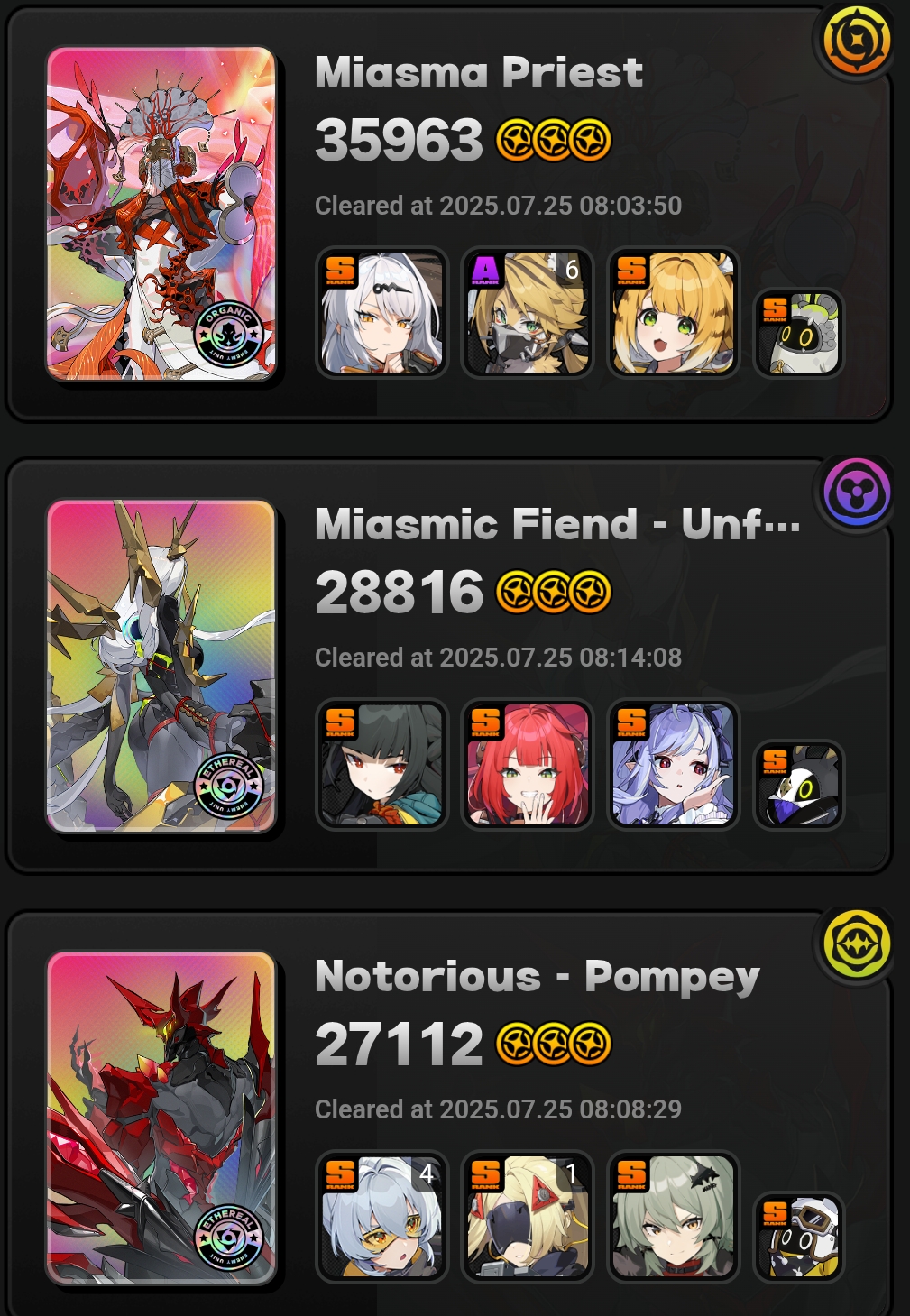Tap the purple buff icon on Miasmic Fiend

pyautogui.click(x=855, y=492)
